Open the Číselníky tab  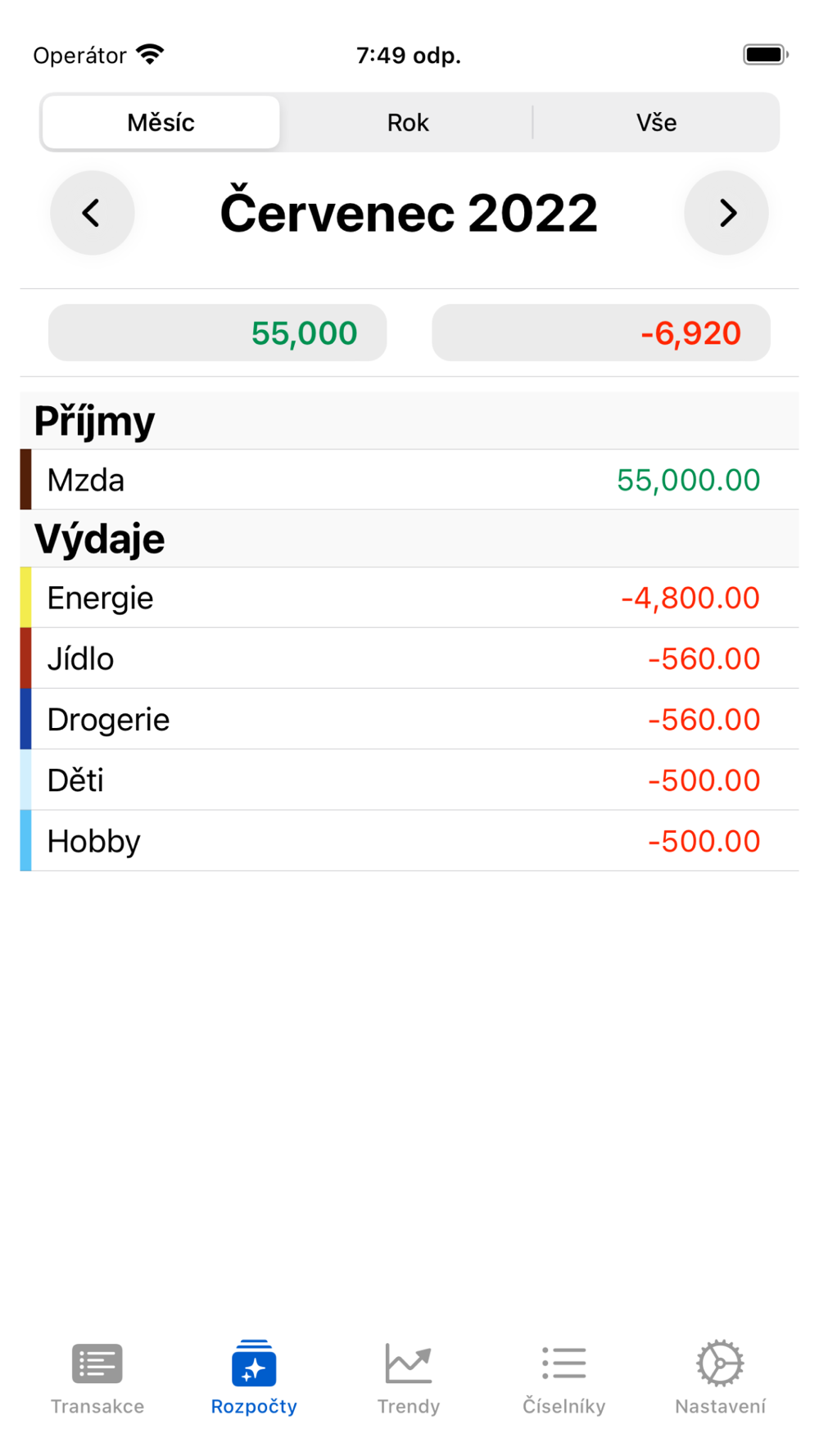564,1379
